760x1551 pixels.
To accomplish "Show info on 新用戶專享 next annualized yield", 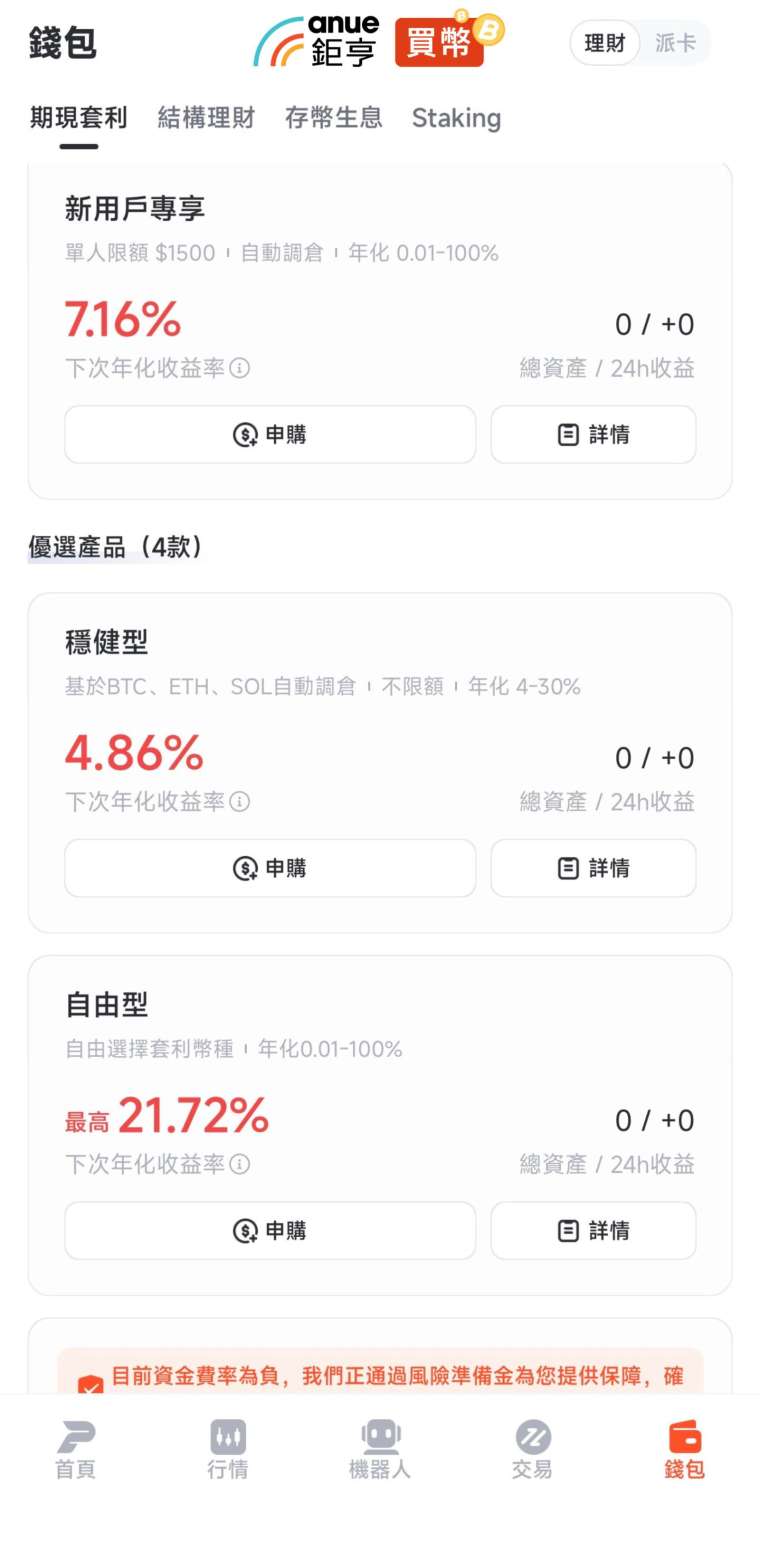I will pyautogui.click(x=240, y=368).
